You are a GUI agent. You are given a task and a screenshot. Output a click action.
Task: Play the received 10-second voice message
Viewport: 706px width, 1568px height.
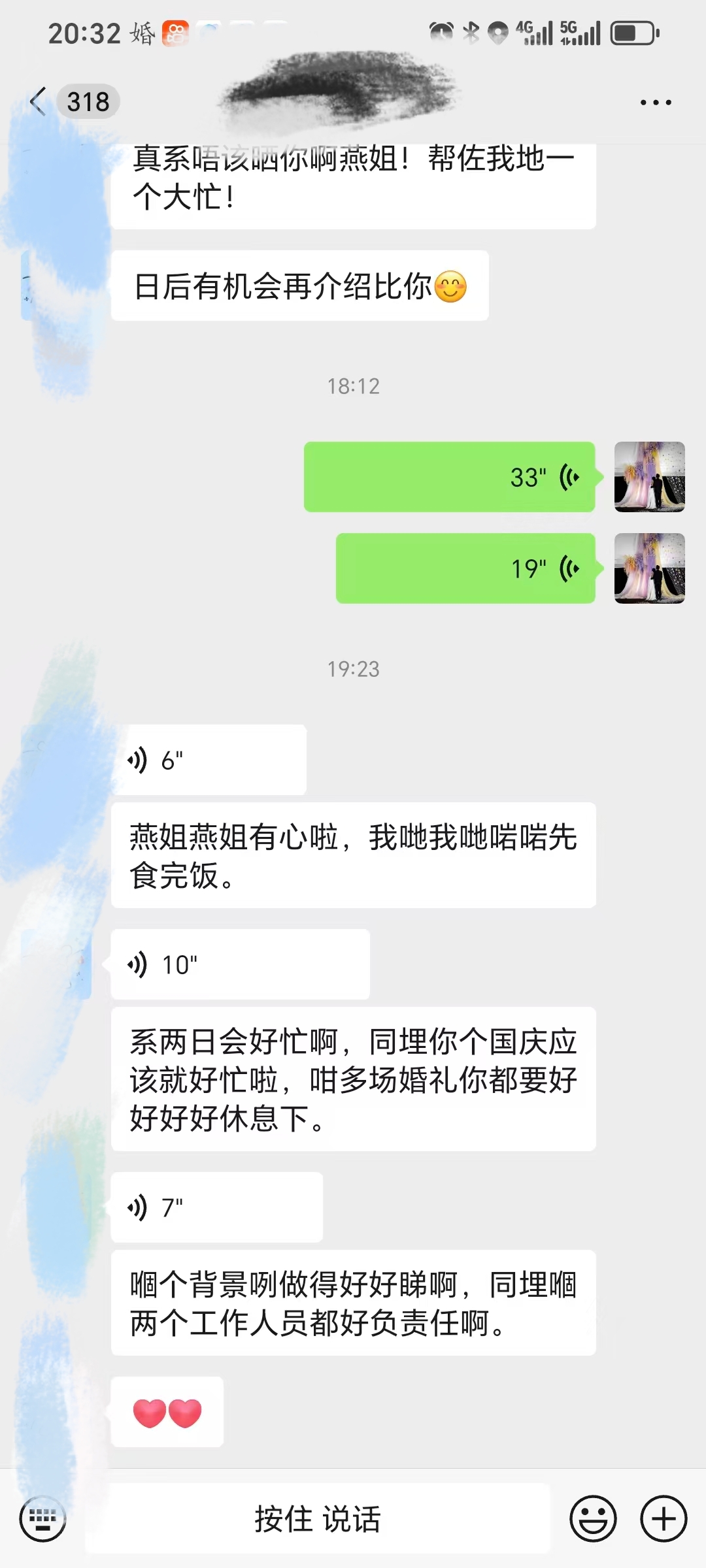tap(240, 964)
